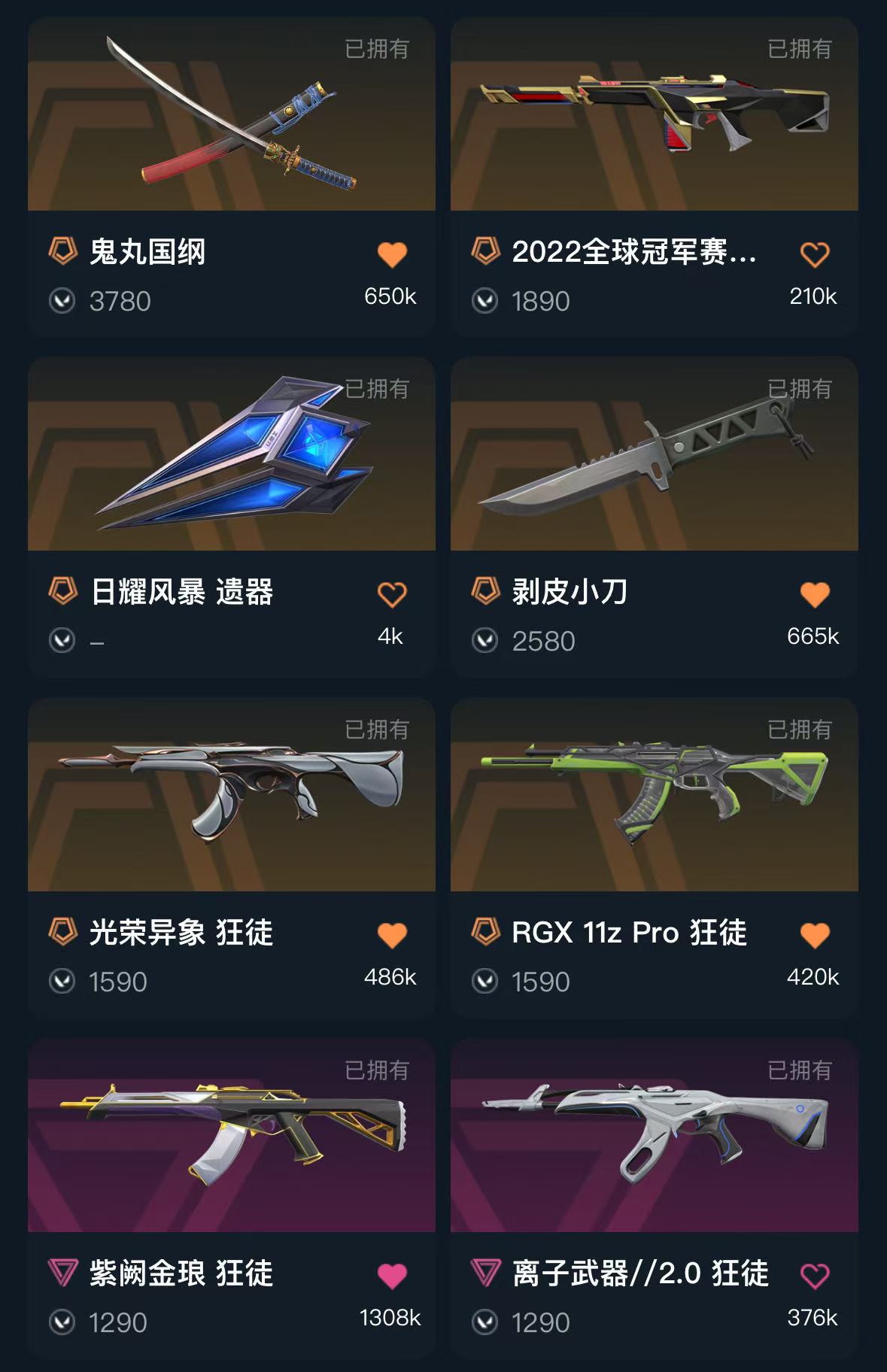The height and width of the screenshot is (1372, 887).
Task: Open the 紫阙金琅 狂徒 skin card
Action: pos(231,1136)
